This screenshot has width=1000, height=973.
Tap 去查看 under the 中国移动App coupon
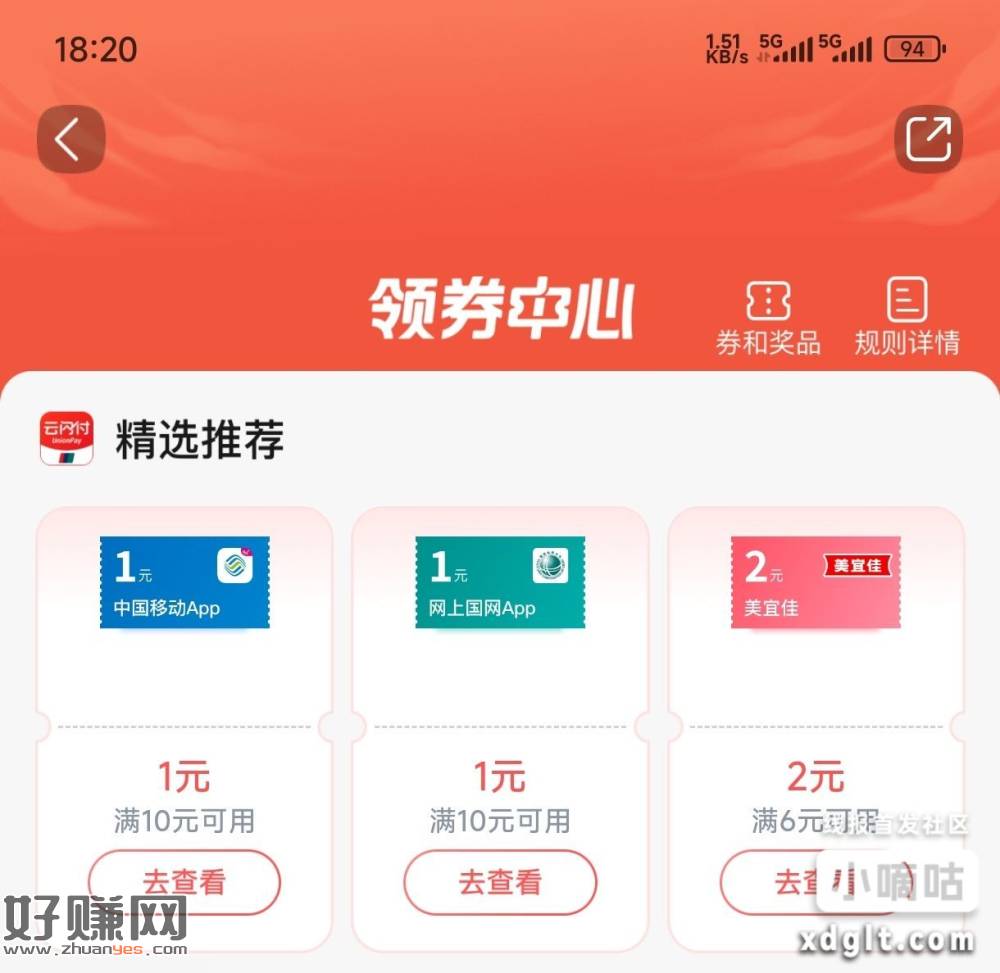pyautogui.click(x=184, y=882)
